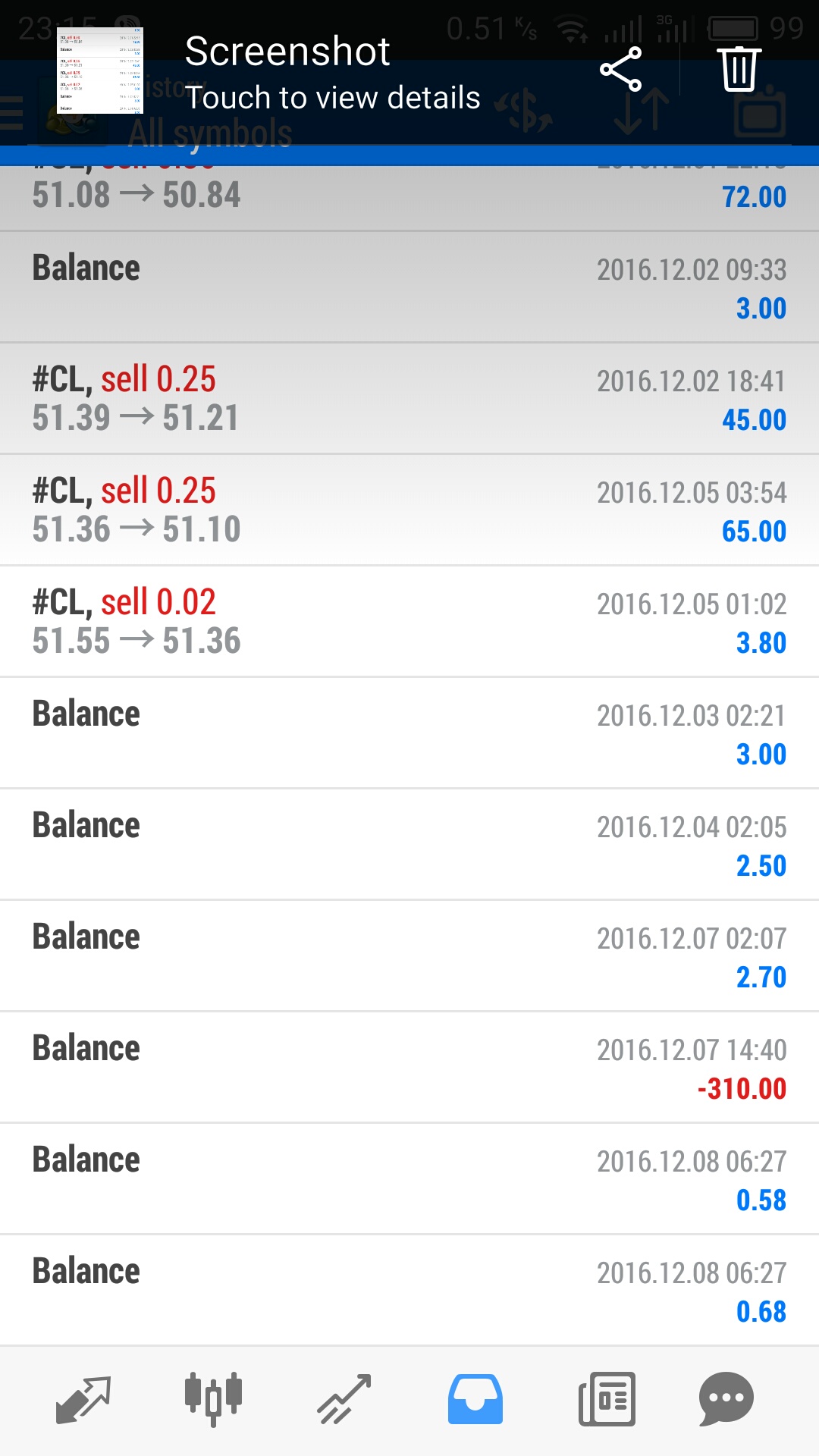819x1456 pixels.
Task: Switch to the News tab
Action: point(607,1399)
